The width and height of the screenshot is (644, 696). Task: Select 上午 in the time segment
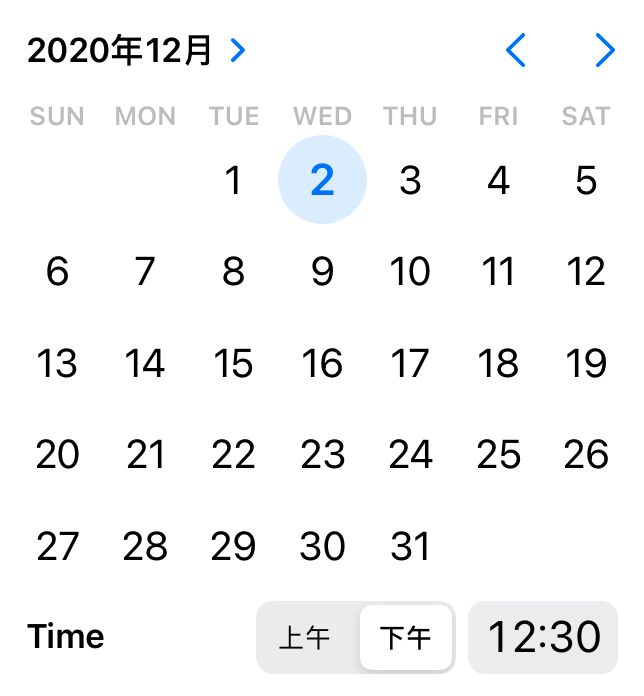point(305,638)
